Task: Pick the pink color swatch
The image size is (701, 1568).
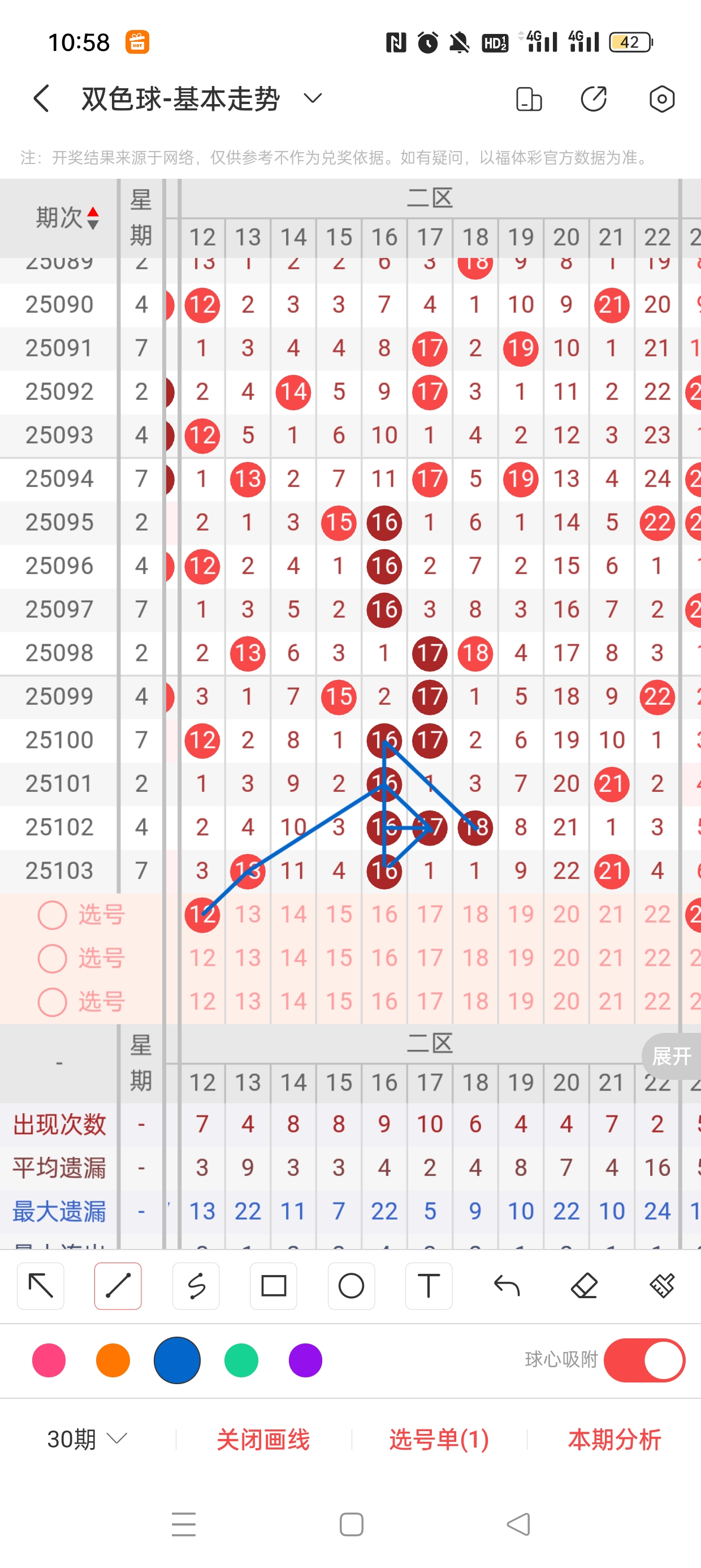Action: click(49, 1360)
